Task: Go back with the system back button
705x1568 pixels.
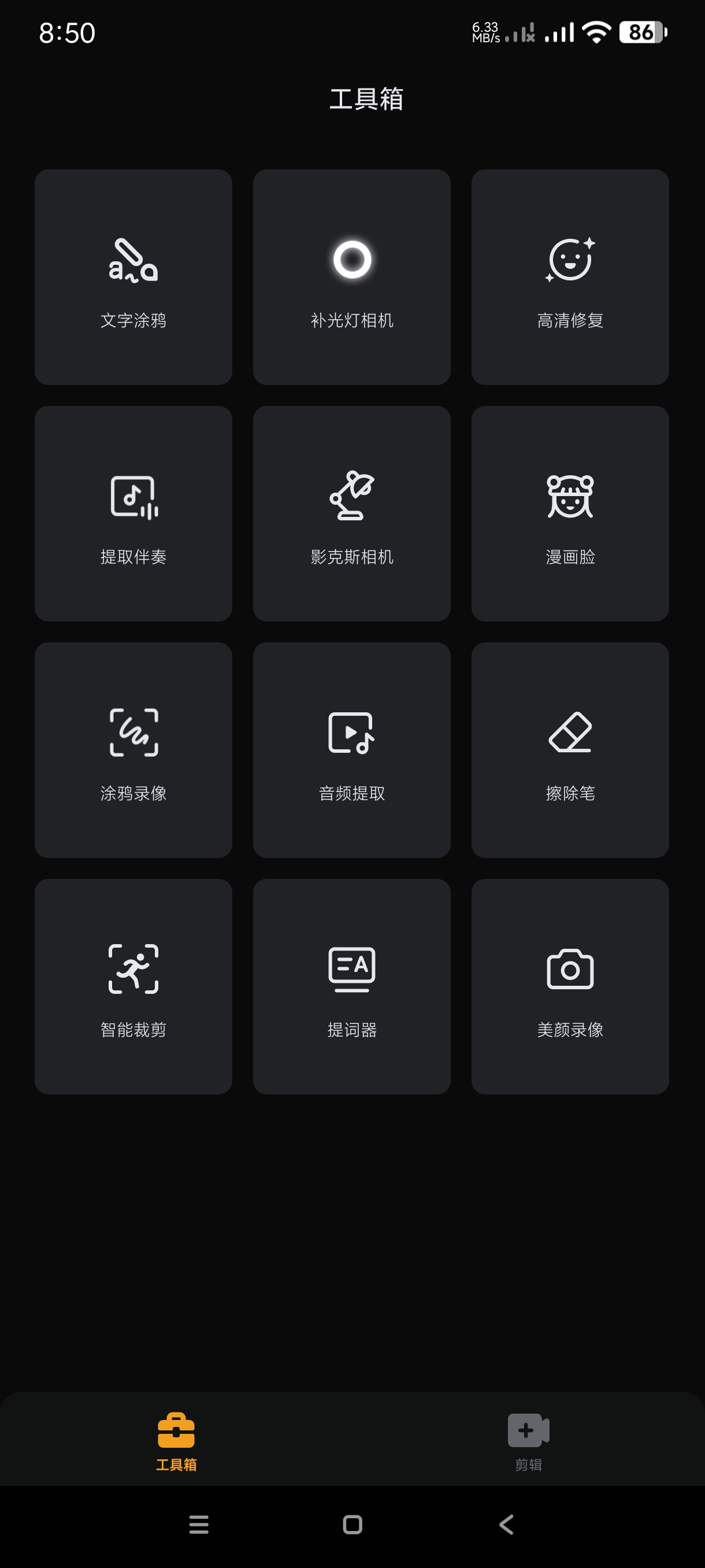Action: pyautogui.click(x=506, y=1525)
